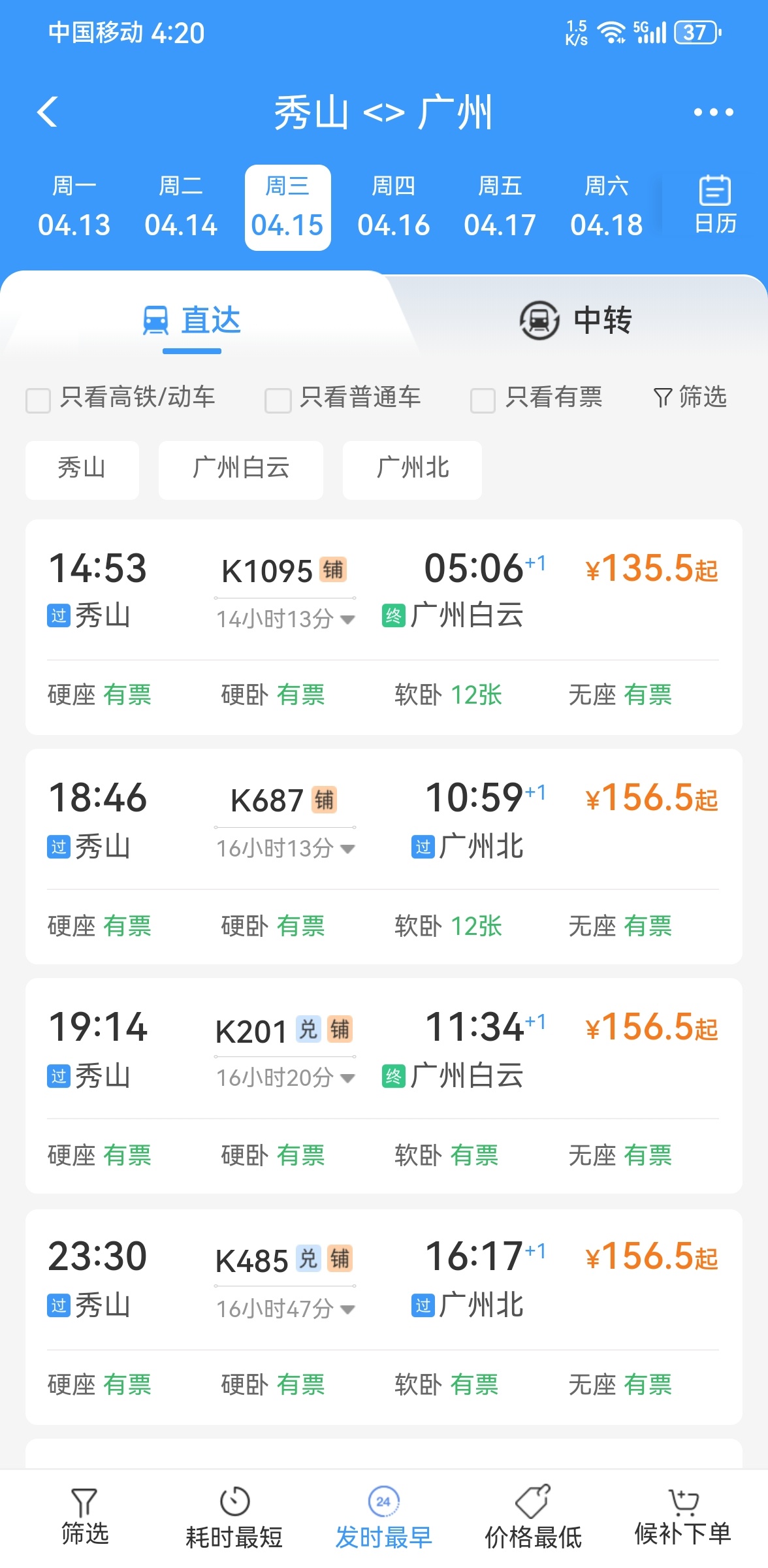Open the three-dot overflow menu
This screenshot has width=768, height=1568.
click(713, 112)
